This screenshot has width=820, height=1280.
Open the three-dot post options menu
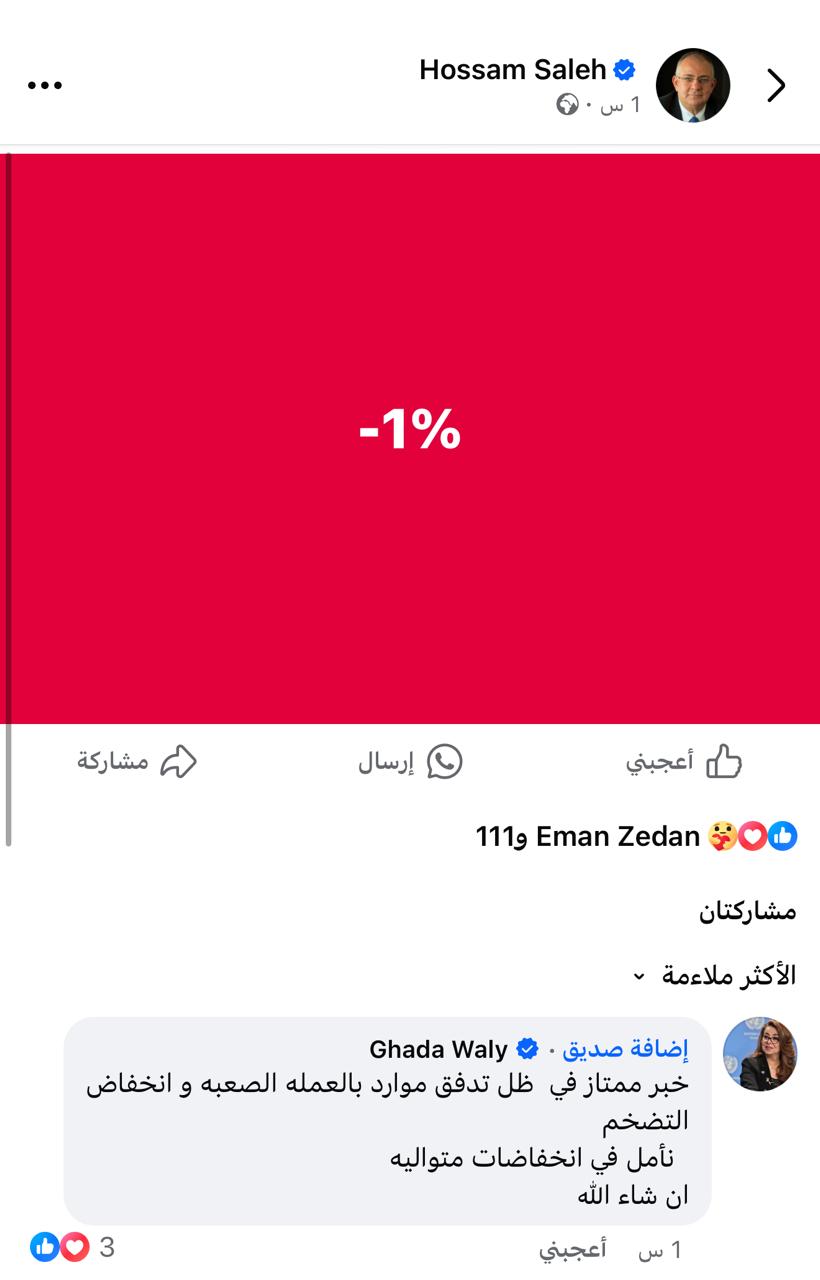45,86
